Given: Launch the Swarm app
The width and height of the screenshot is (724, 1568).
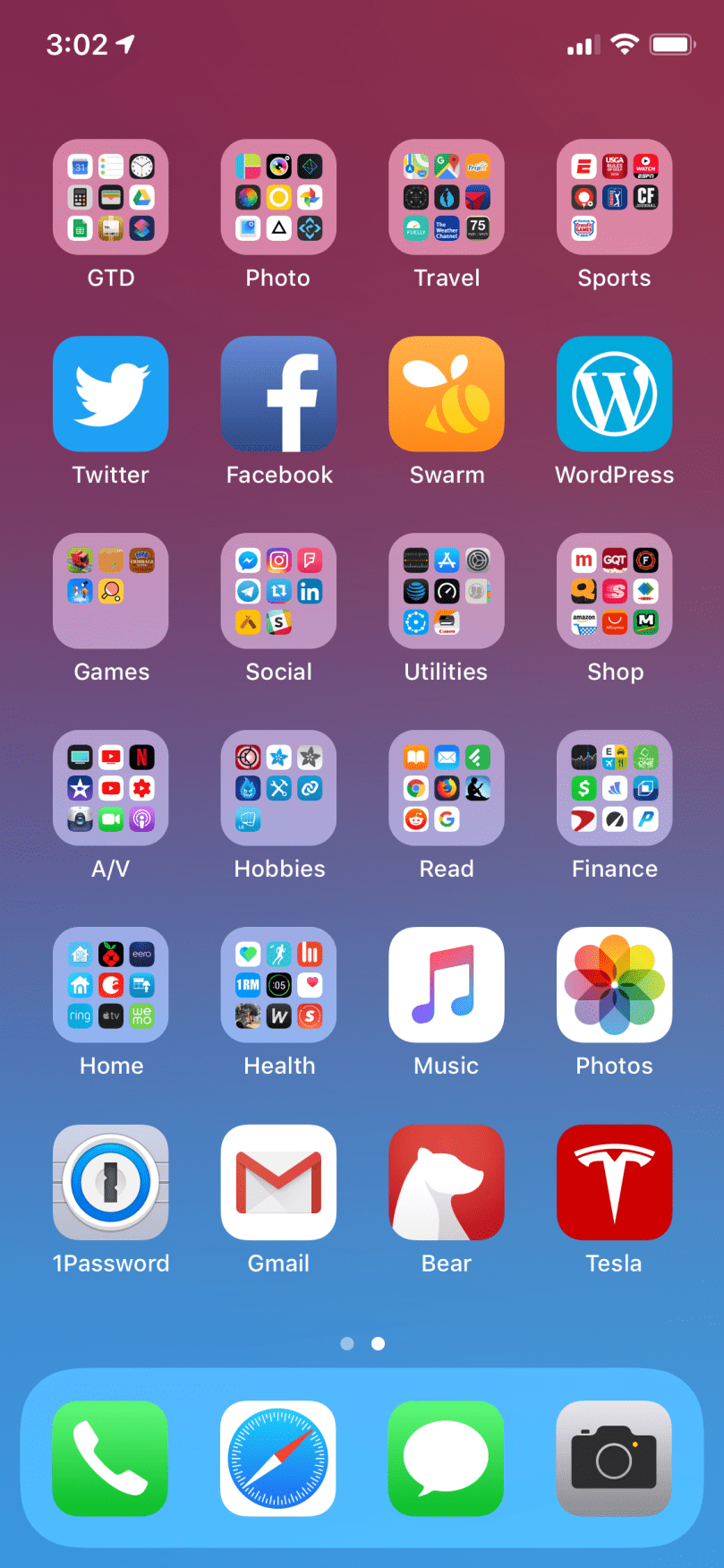Looking at the screenshot, I should [447, 394].
